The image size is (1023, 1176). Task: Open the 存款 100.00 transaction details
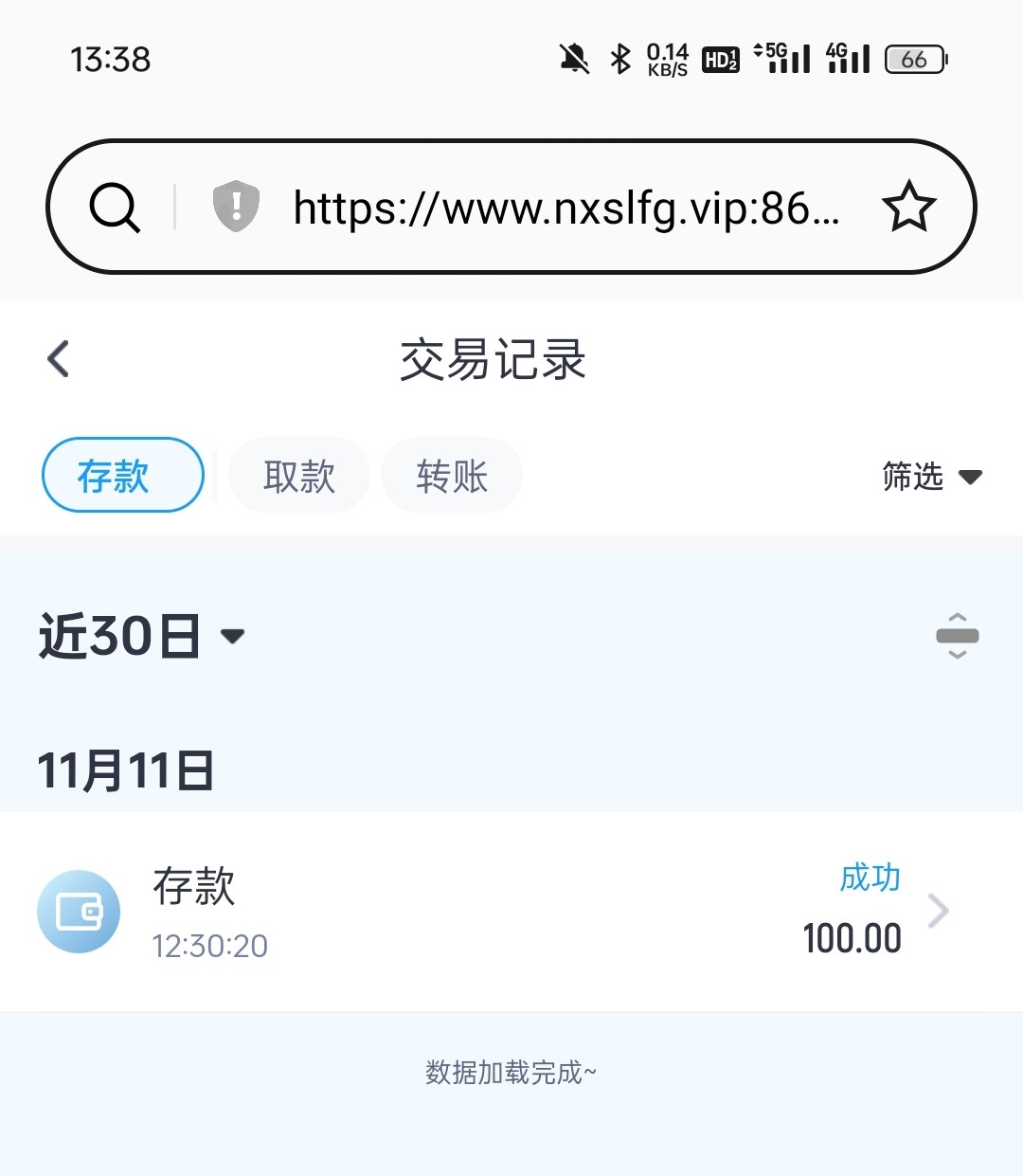pyautogui.click(x=511, y=912)
